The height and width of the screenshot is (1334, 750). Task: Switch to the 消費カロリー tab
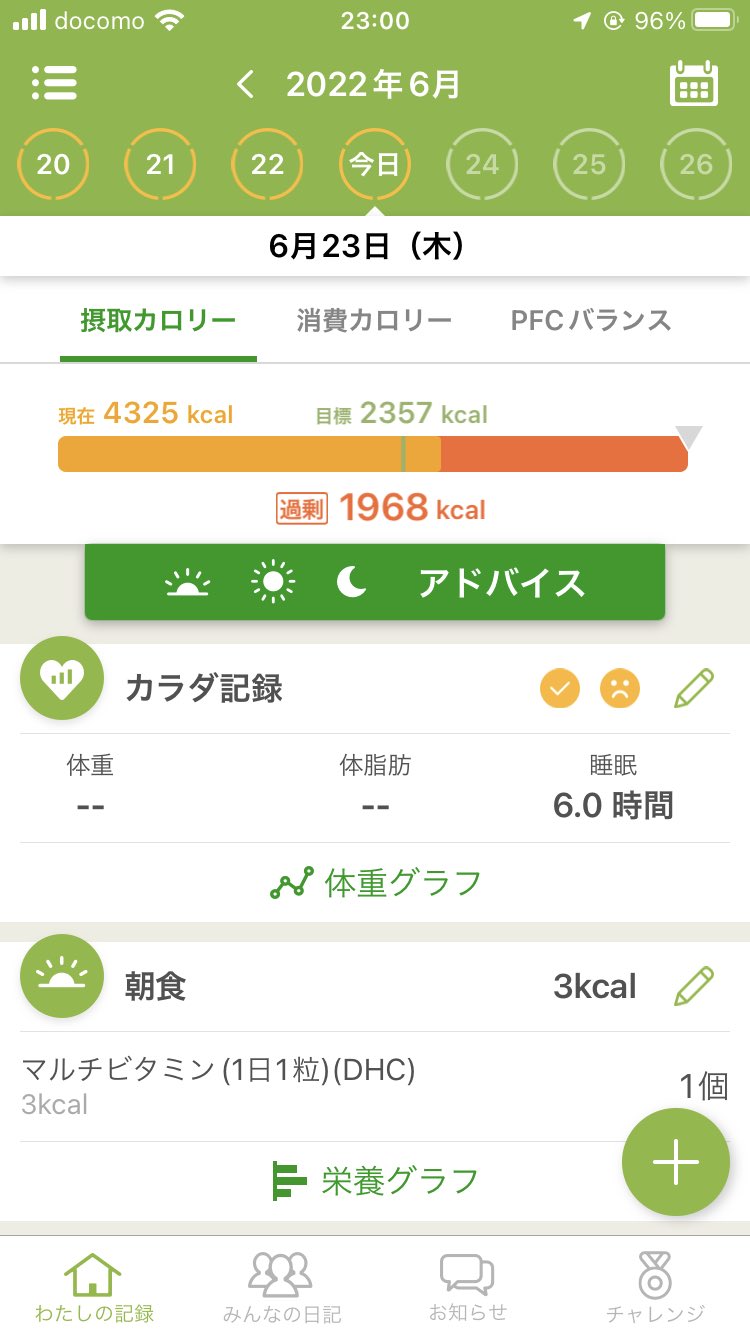click(x=374, y=320)
